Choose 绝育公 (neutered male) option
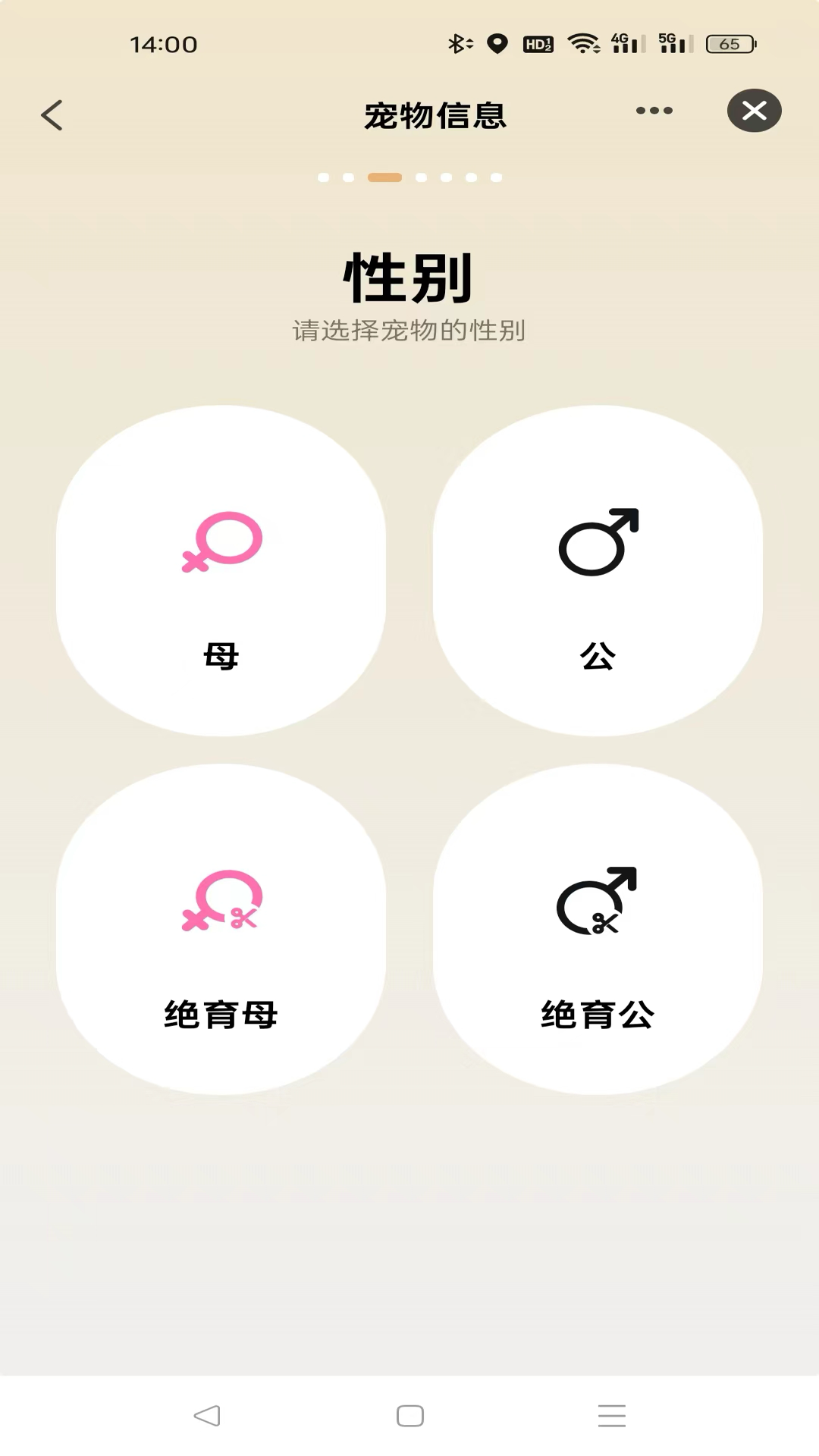Viewport: 819px width, 1456px height. tap(598, 929)
